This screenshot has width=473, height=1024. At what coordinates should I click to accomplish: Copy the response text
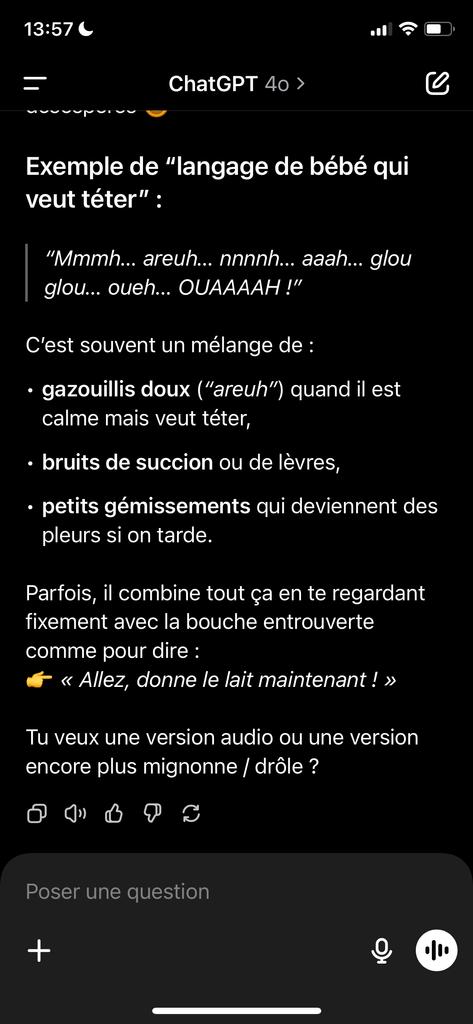coord(37,814)
